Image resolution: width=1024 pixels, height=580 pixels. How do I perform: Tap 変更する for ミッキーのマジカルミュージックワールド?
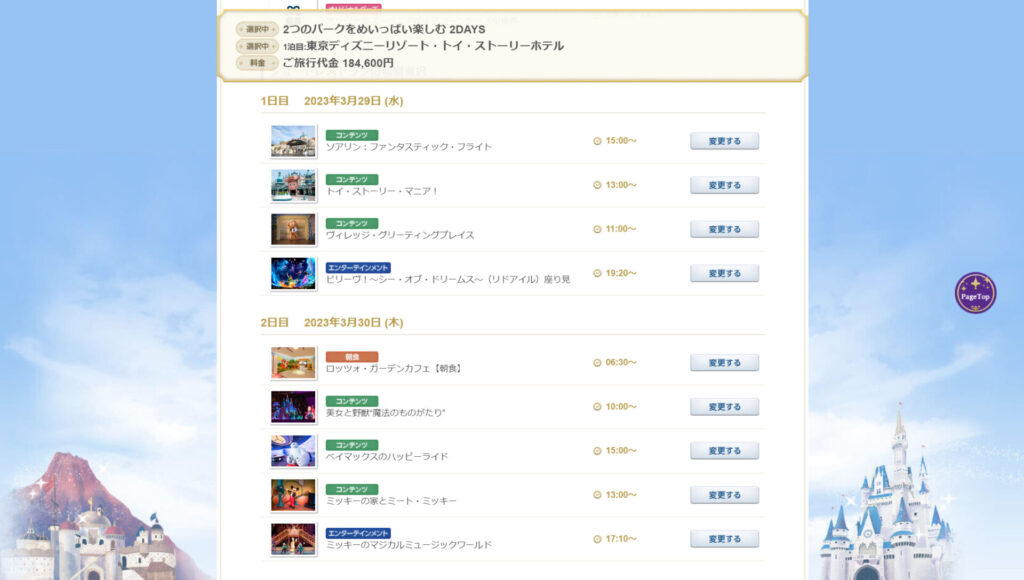pos(724,539)
